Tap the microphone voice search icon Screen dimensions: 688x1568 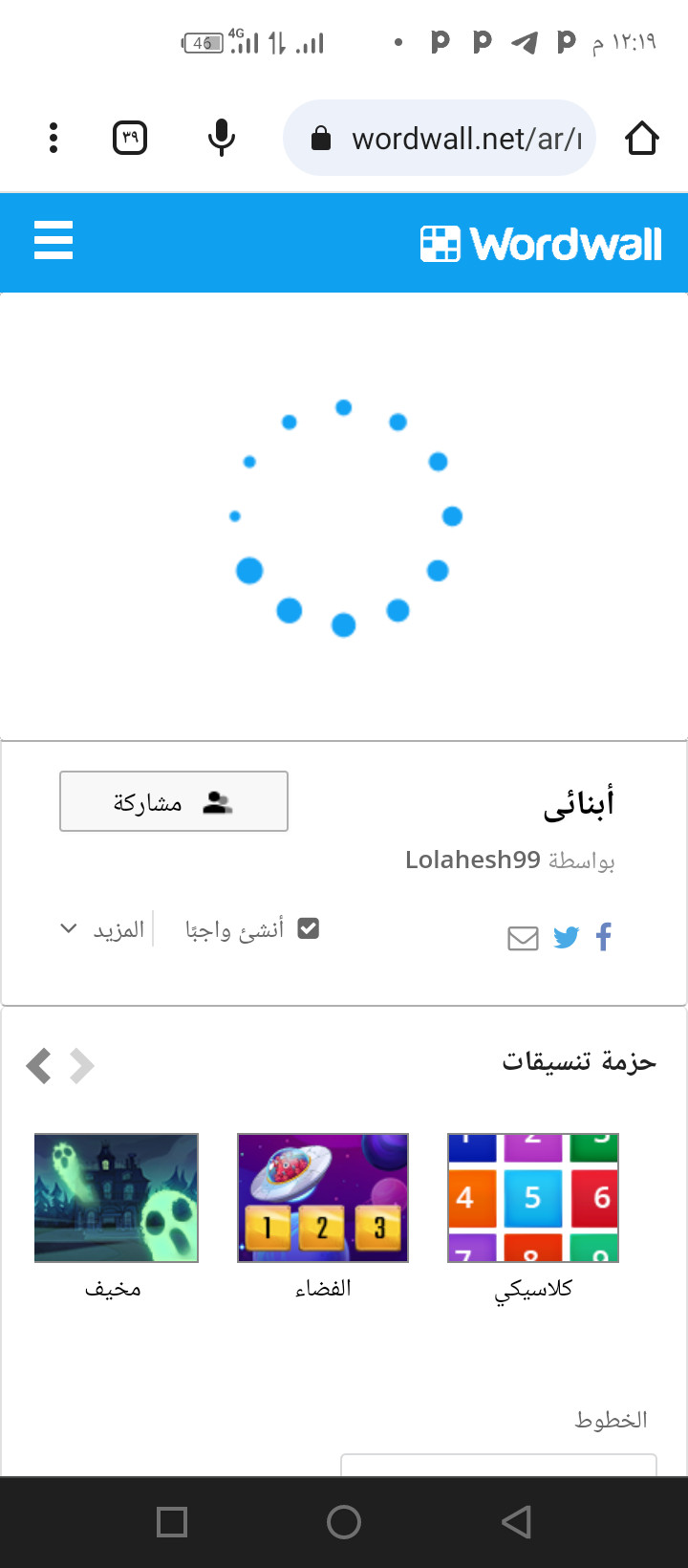click(222, 139)
